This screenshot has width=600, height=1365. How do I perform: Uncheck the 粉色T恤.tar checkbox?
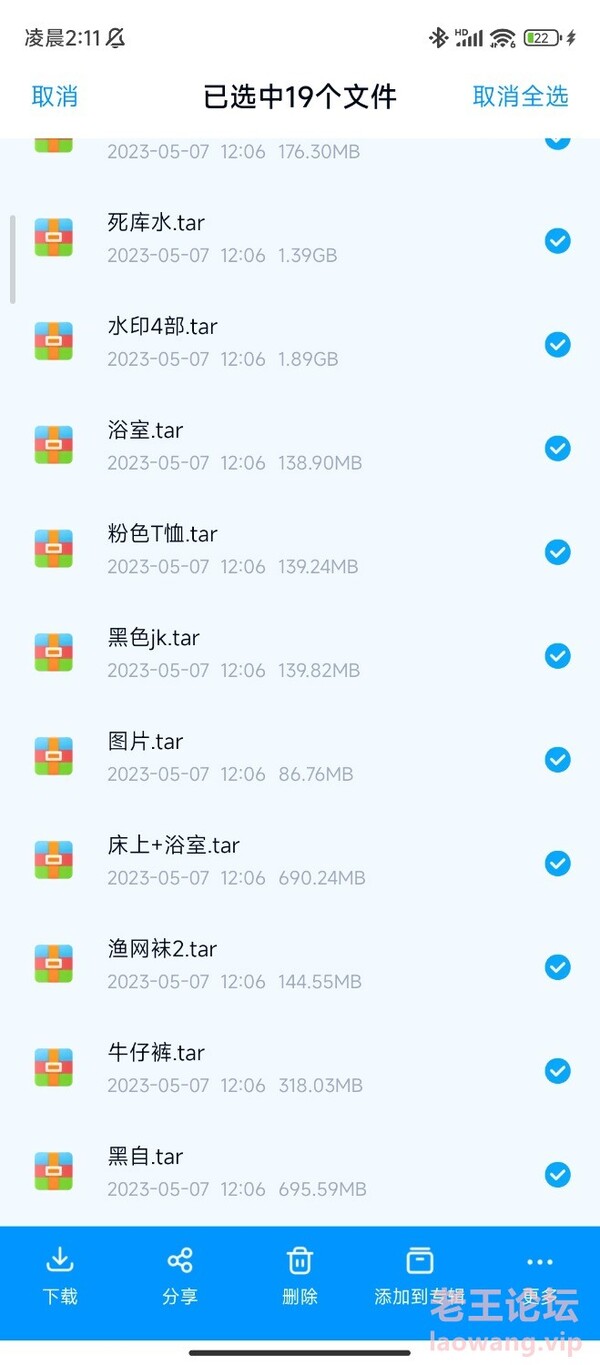557,552
